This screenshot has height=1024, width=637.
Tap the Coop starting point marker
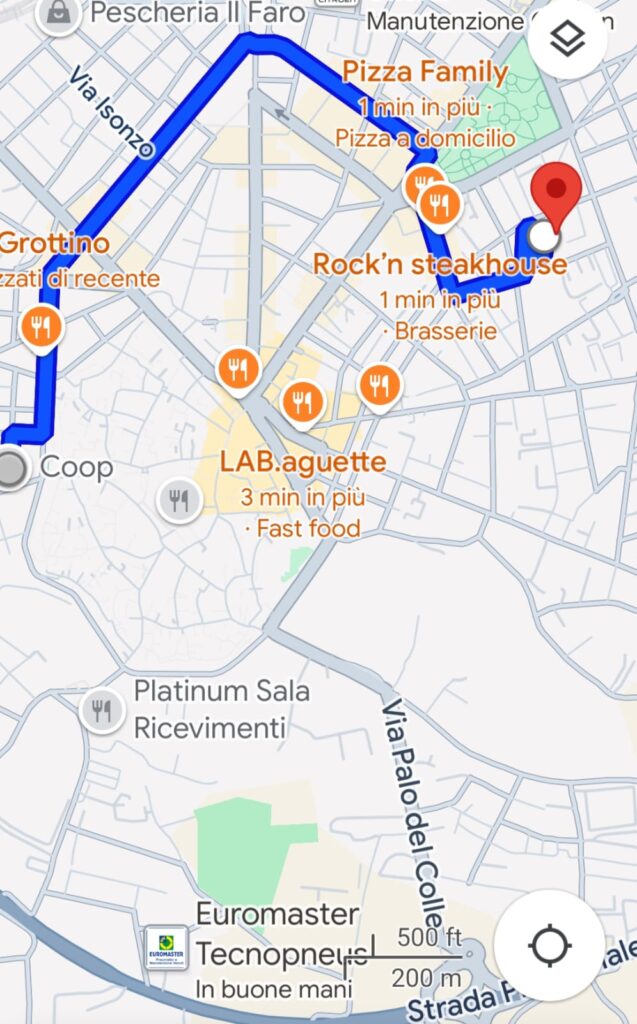pyautogui.click(x=11, y=468)
